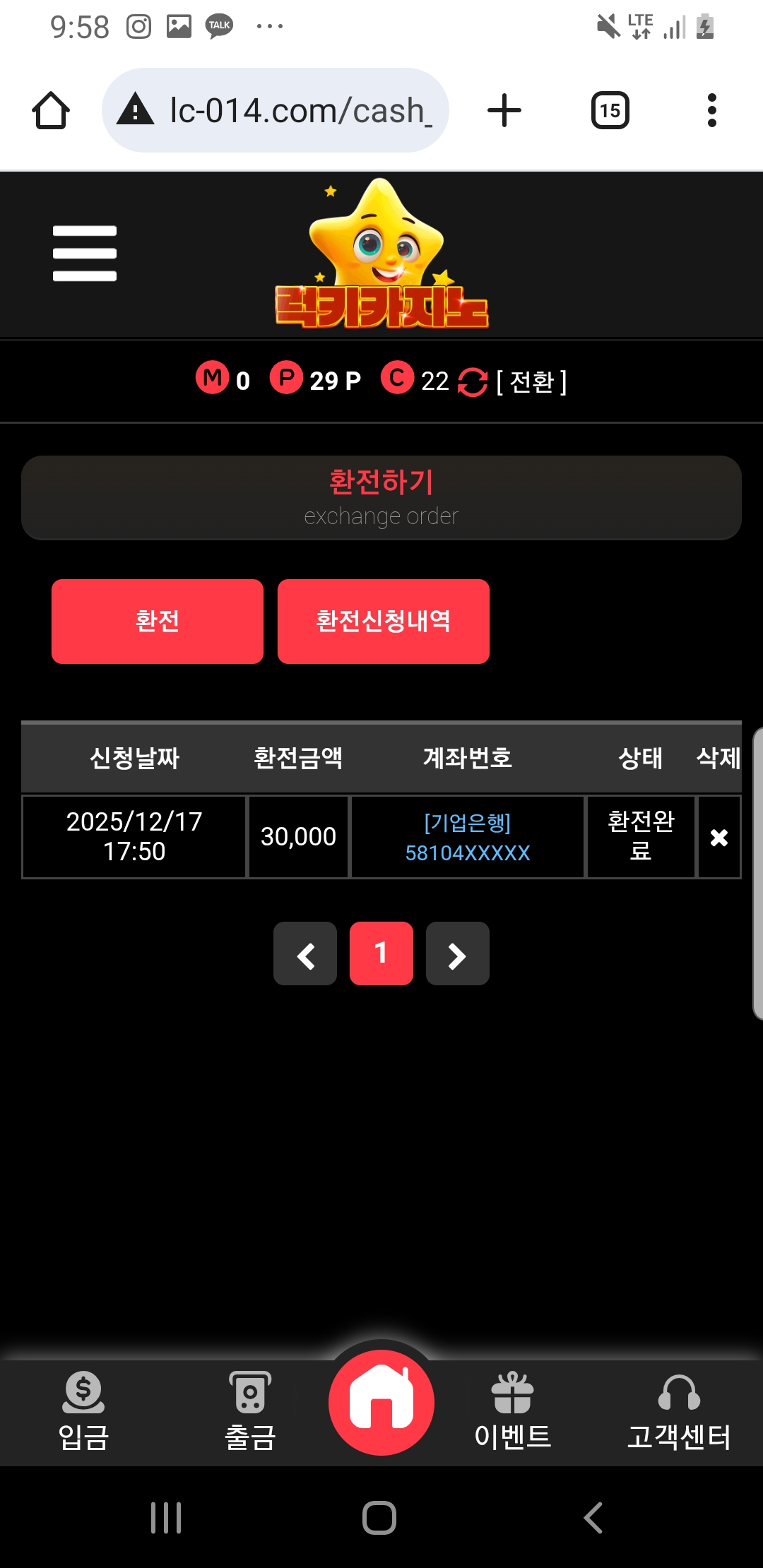
Task: Tap the 환전 button
Action: click(157, 621)
